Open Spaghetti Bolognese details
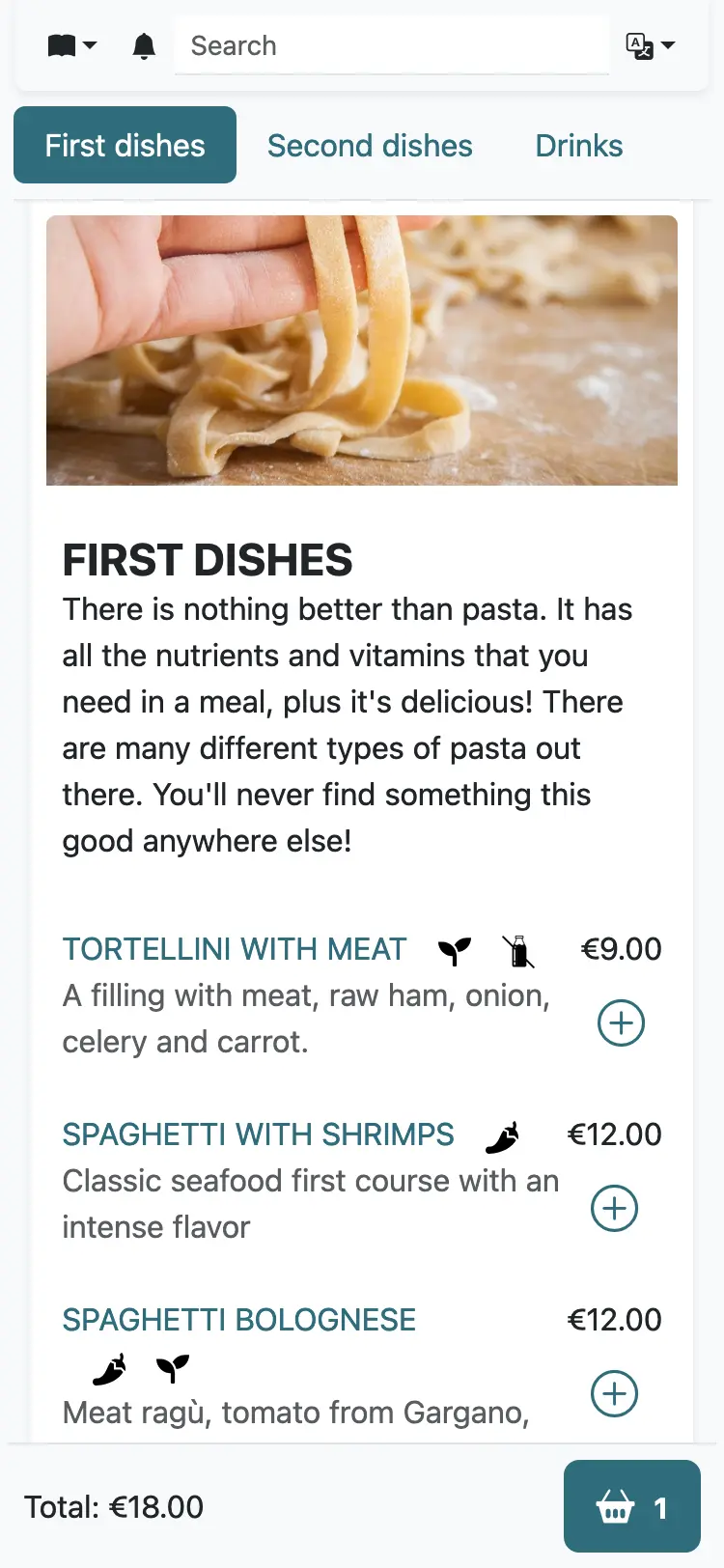The height and width of the screenshot is (1568, 724). [x=238, y=1320]
